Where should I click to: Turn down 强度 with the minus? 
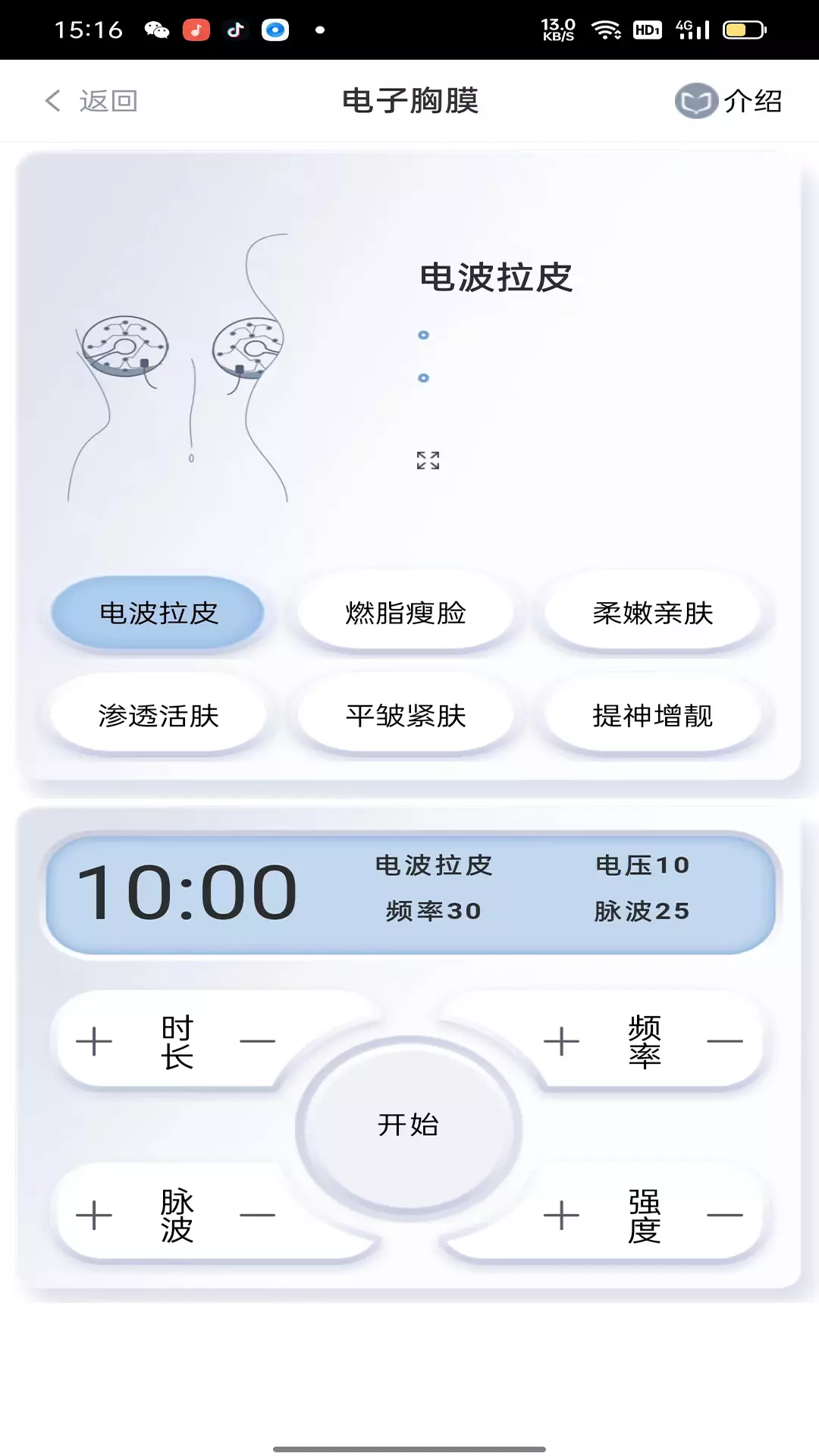[x=724, y=1215]
